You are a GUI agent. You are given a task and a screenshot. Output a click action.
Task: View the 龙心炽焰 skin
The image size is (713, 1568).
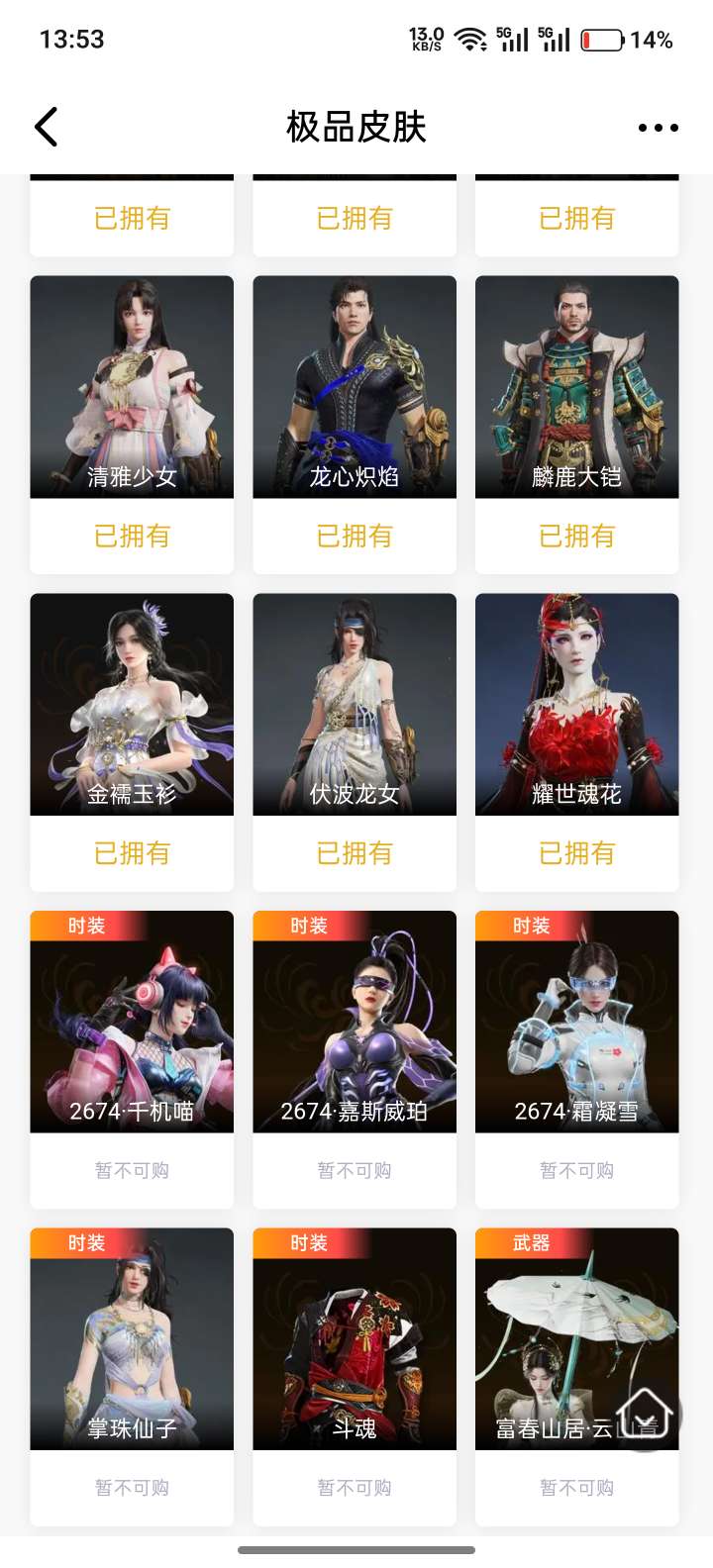click(355, 387)
